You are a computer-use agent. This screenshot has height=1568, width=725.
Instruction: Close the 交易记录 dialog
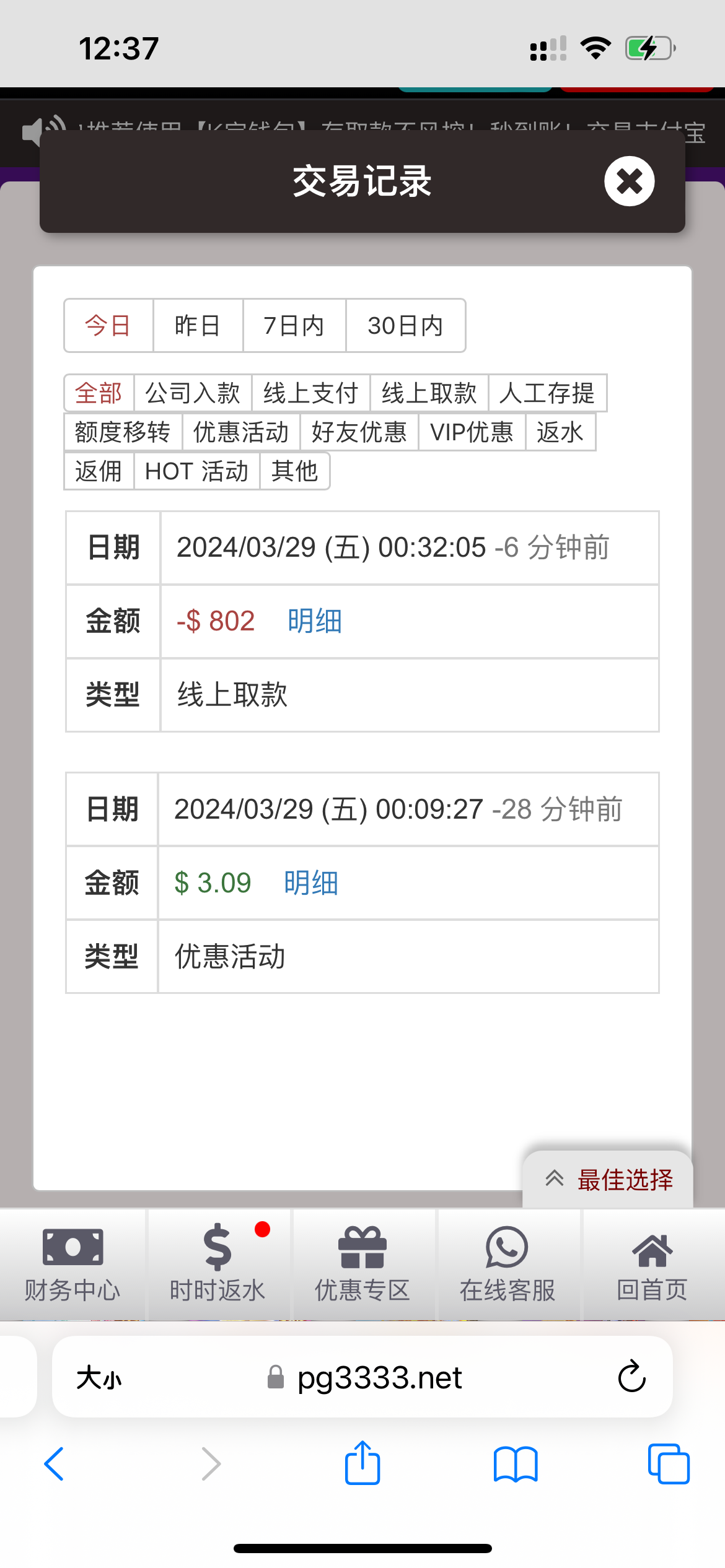(629, 181)
